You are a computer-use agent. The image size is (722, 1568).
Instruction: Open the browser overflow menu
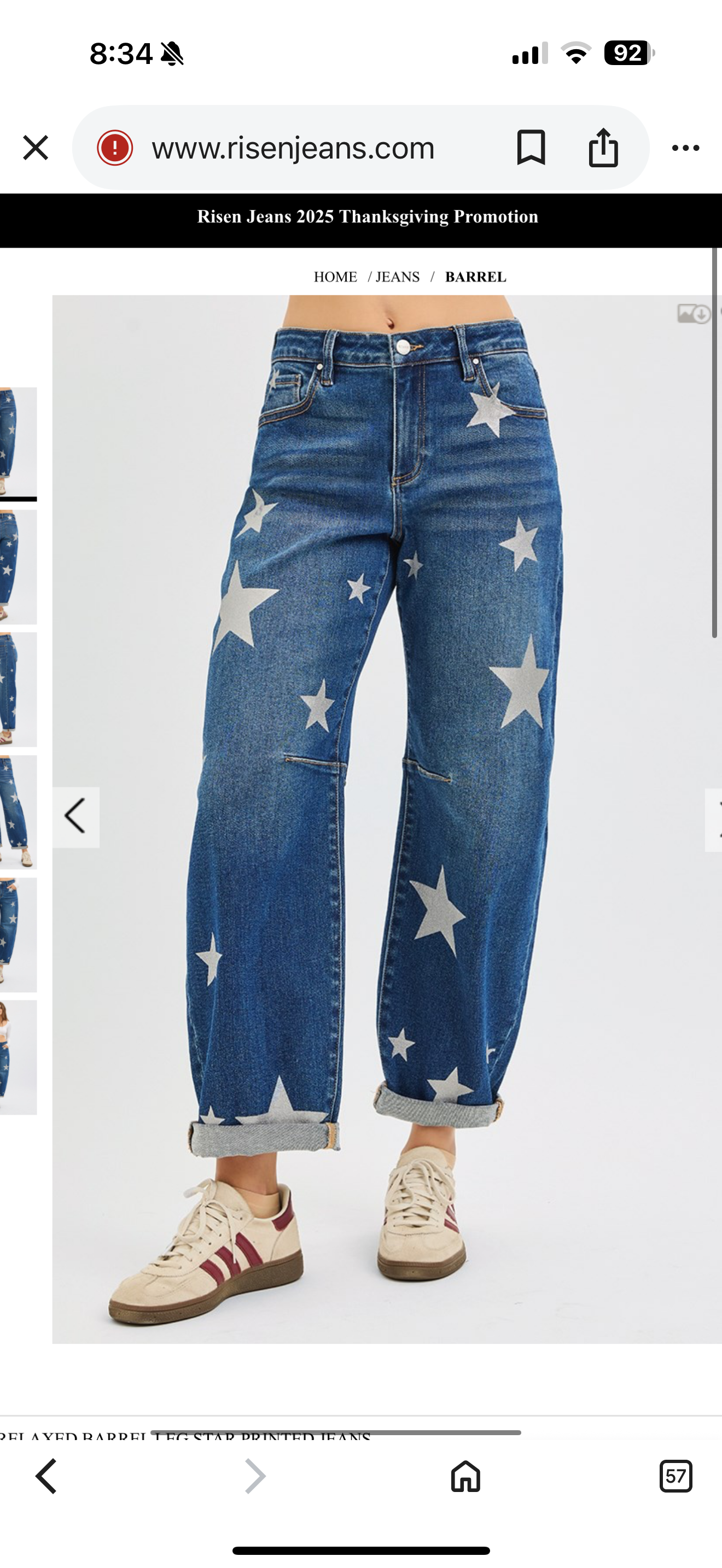pyautogui.click(x=685, y=148)
